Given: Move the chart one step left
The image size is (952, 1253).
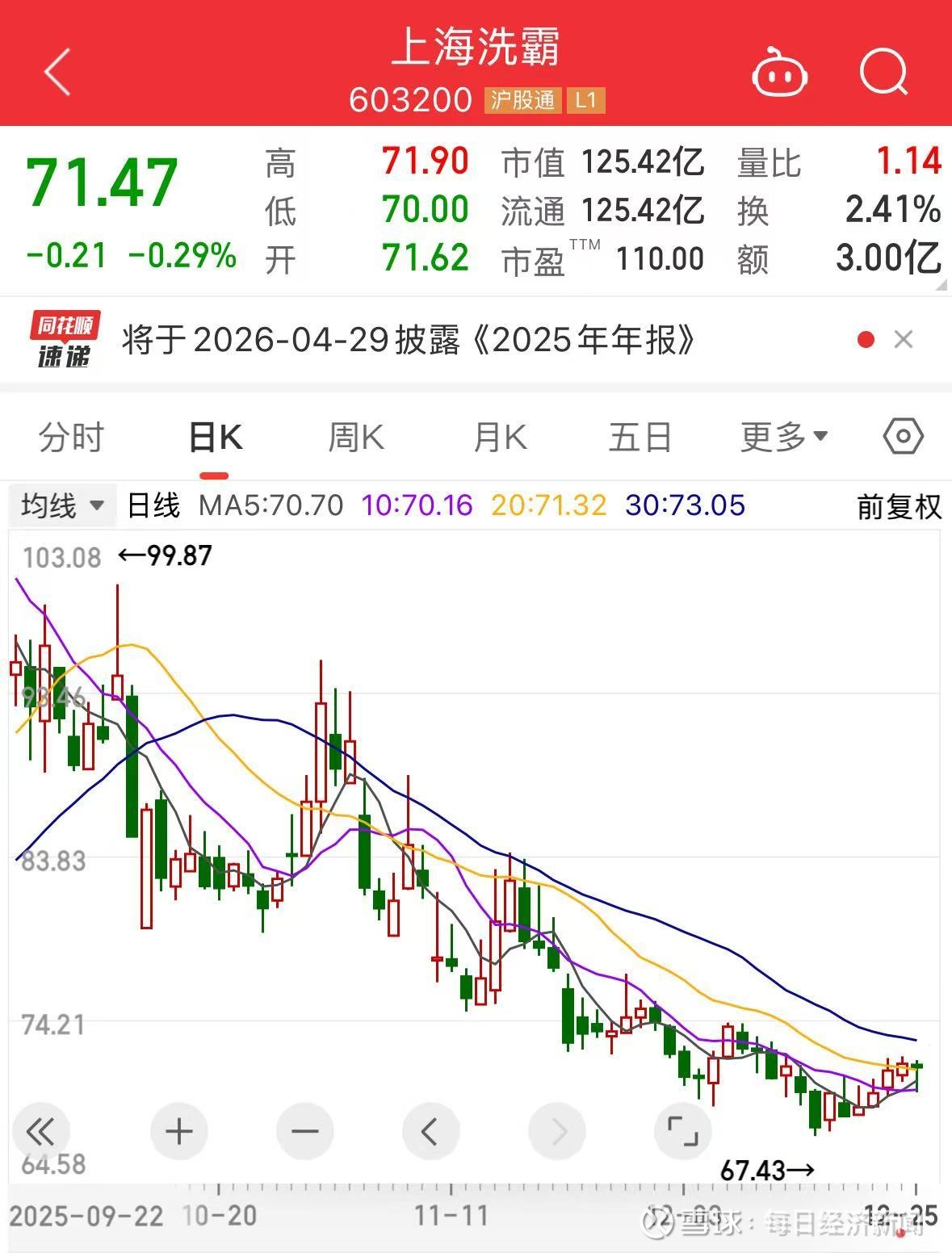Looking at the screenshot, I should [x=430, y=1131].
